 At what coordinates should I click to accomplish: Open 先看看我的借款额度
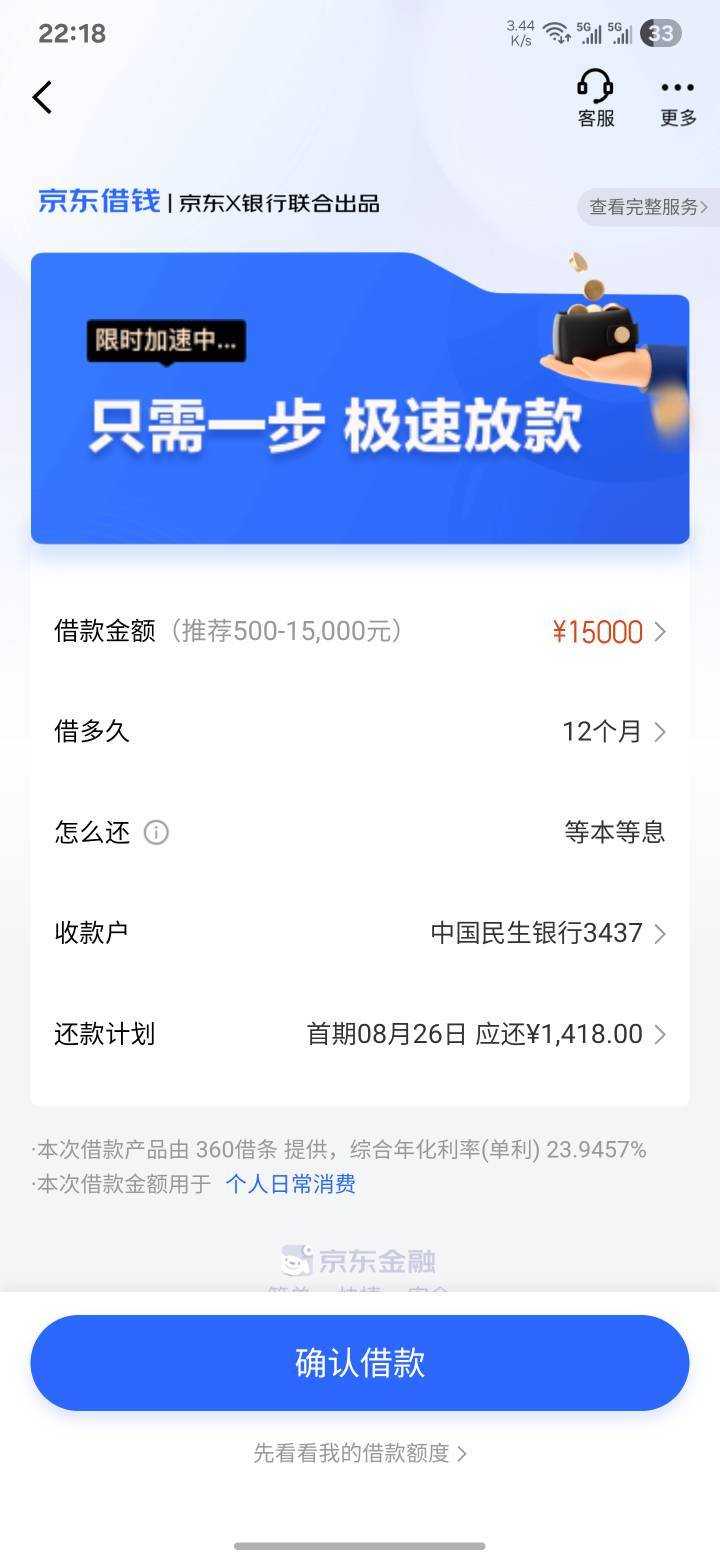(x=360, y=1453)
